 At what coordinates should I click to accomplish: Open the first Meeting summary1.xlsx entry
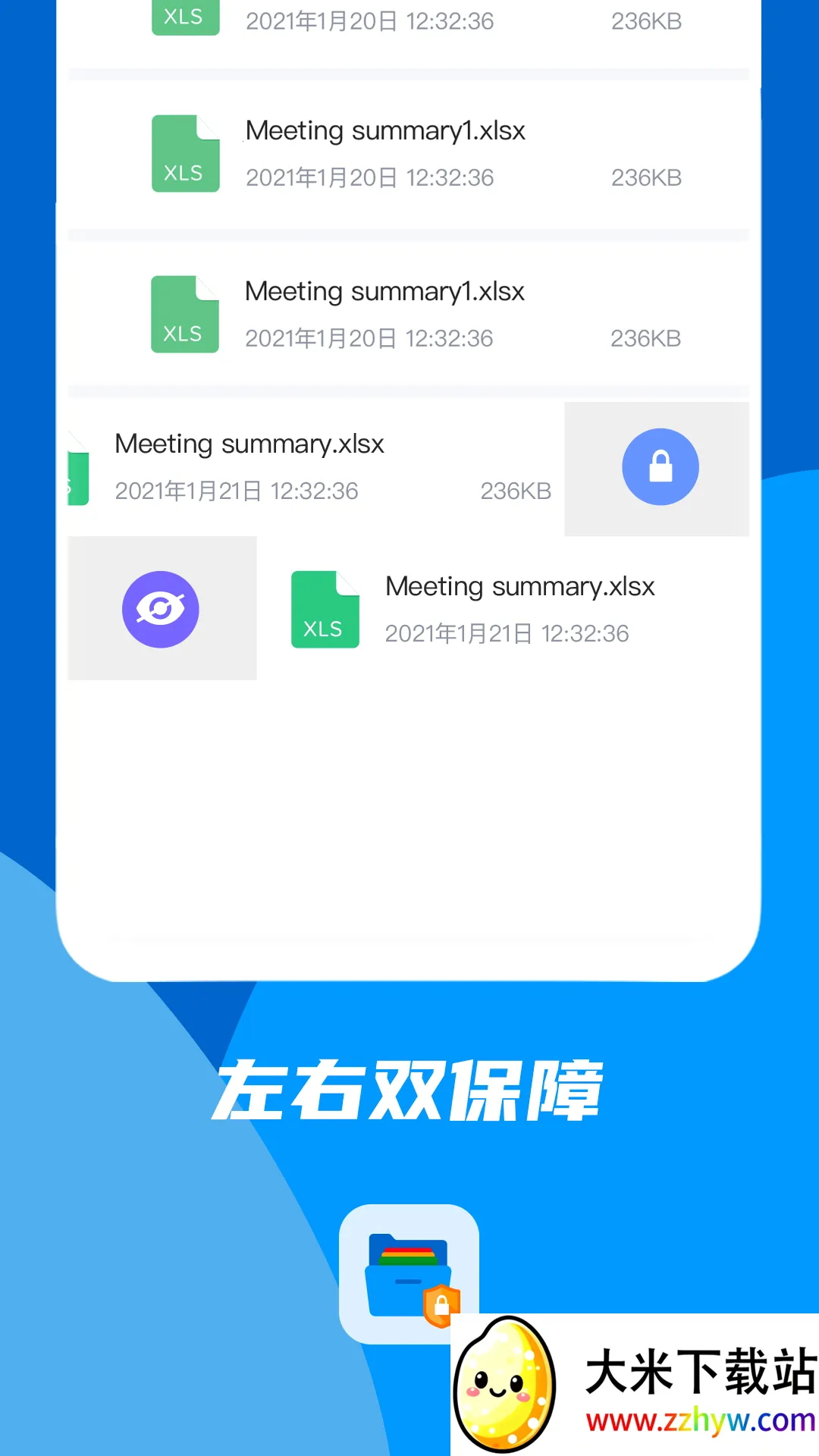pos(384,130)
